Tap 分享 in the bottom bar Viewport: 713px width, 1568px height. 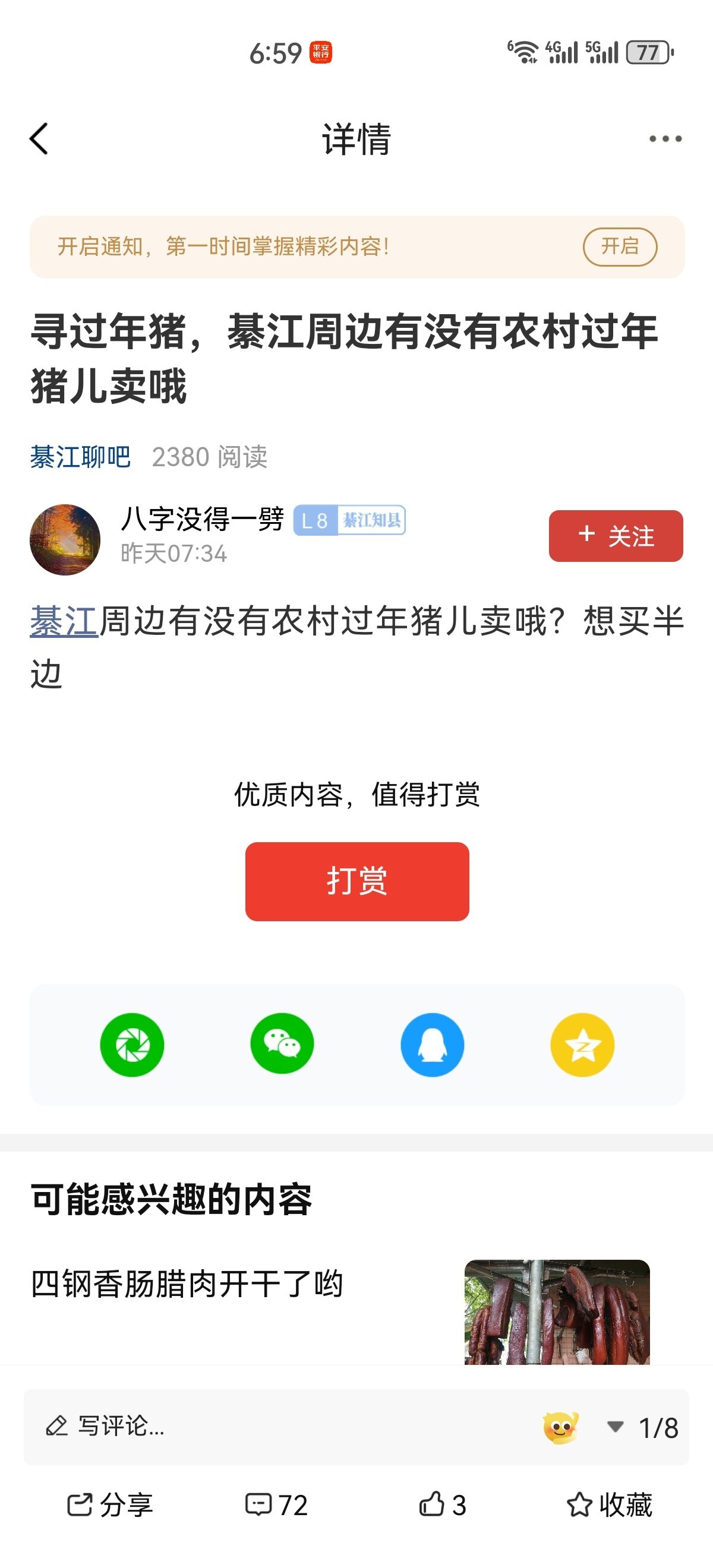109,1504
